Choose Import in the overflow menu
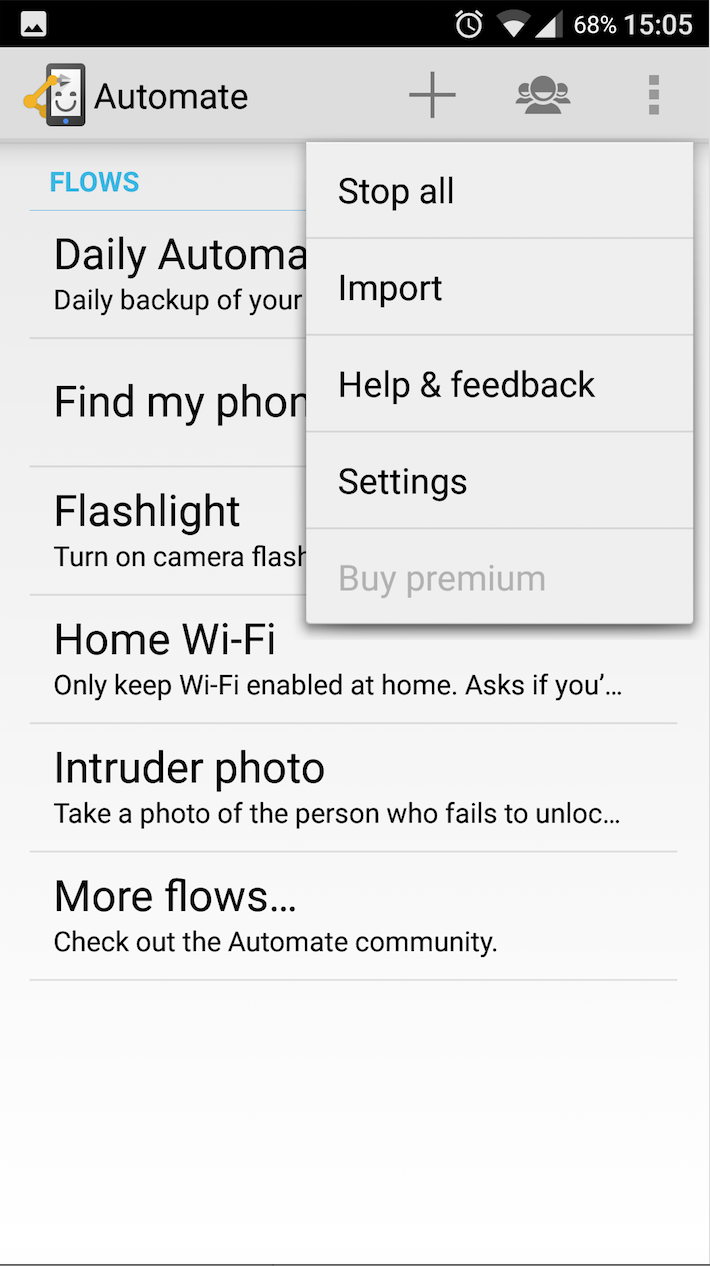The width and height of the screenshot is (710, 1266). 498,288
